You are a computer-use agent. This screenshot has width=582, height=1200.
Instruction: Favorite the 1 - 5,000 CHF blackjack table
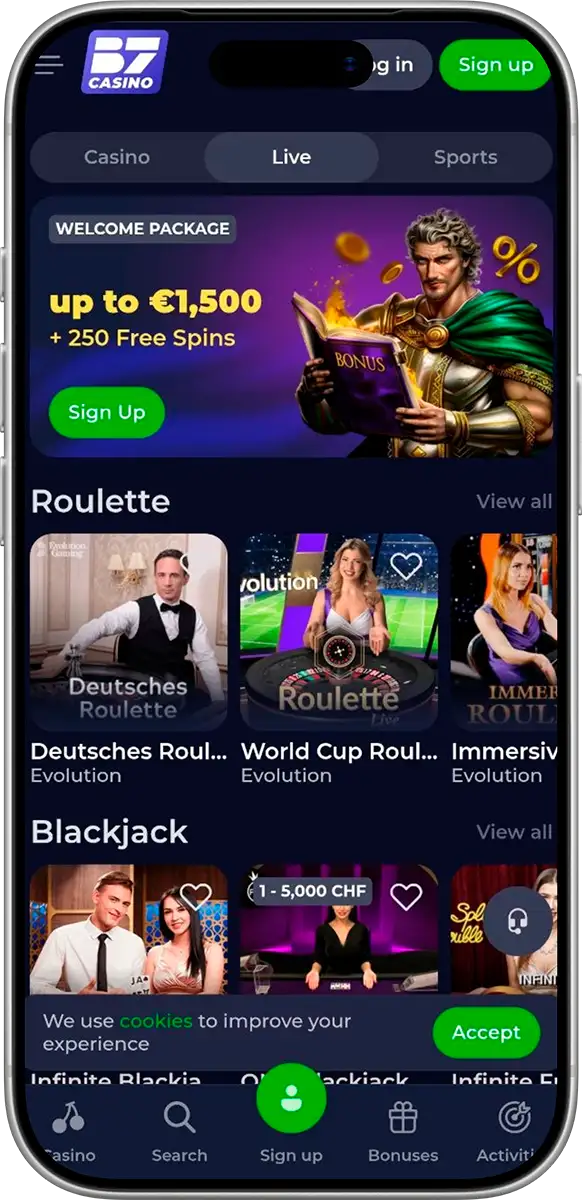tap(405, 896)
